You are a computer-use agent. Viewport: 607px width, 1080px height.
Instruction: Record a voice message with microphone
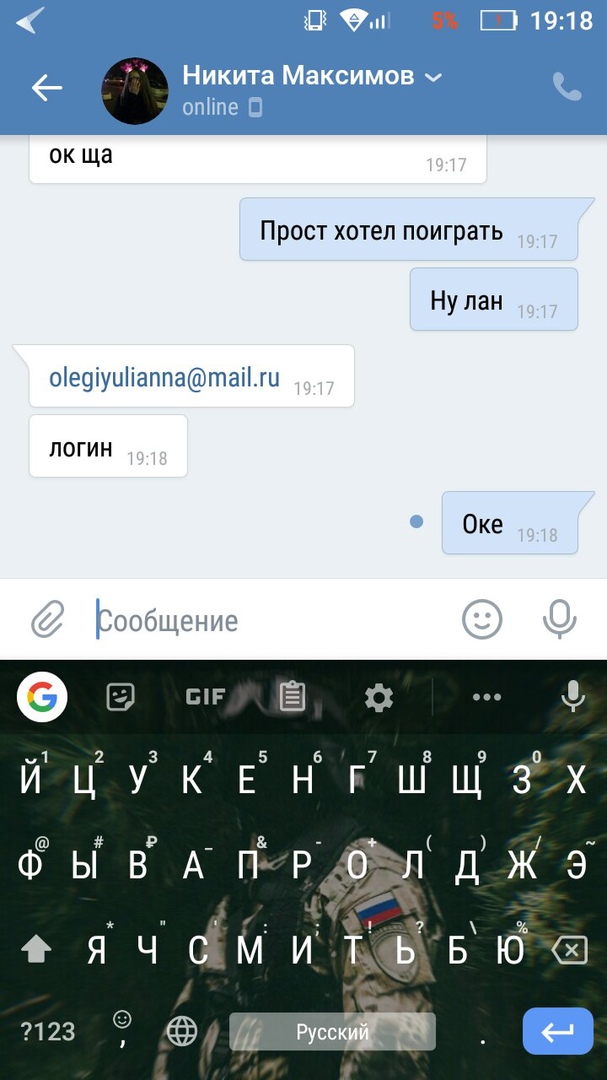click(x=559, y=619)
